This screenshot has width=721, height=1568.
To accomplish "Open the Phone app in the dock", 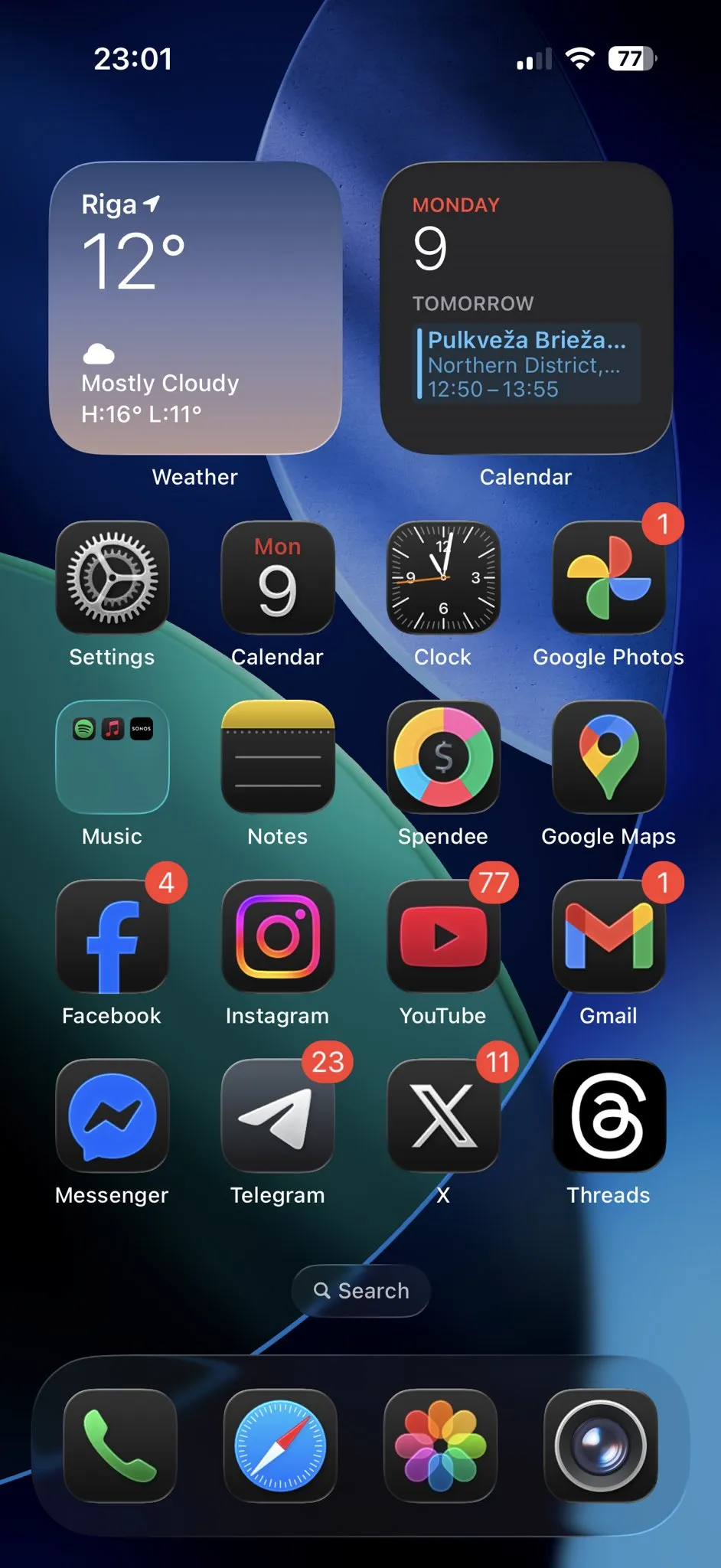I will [x=120, y=1446].
